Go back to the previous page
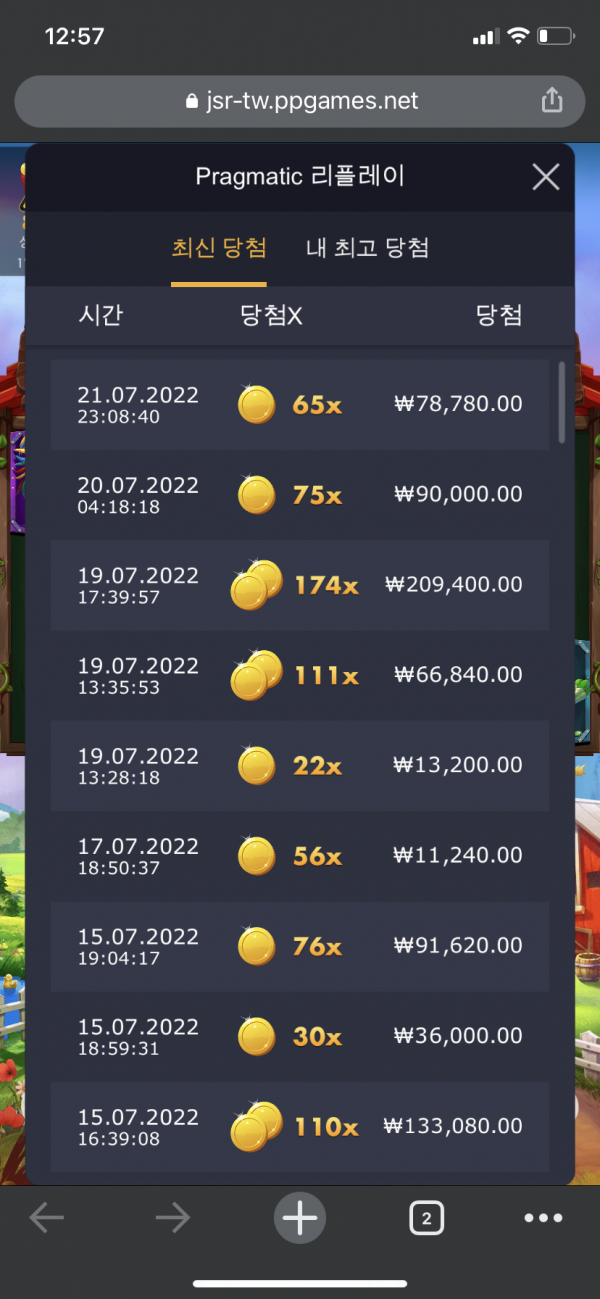 pos(46,1217)
